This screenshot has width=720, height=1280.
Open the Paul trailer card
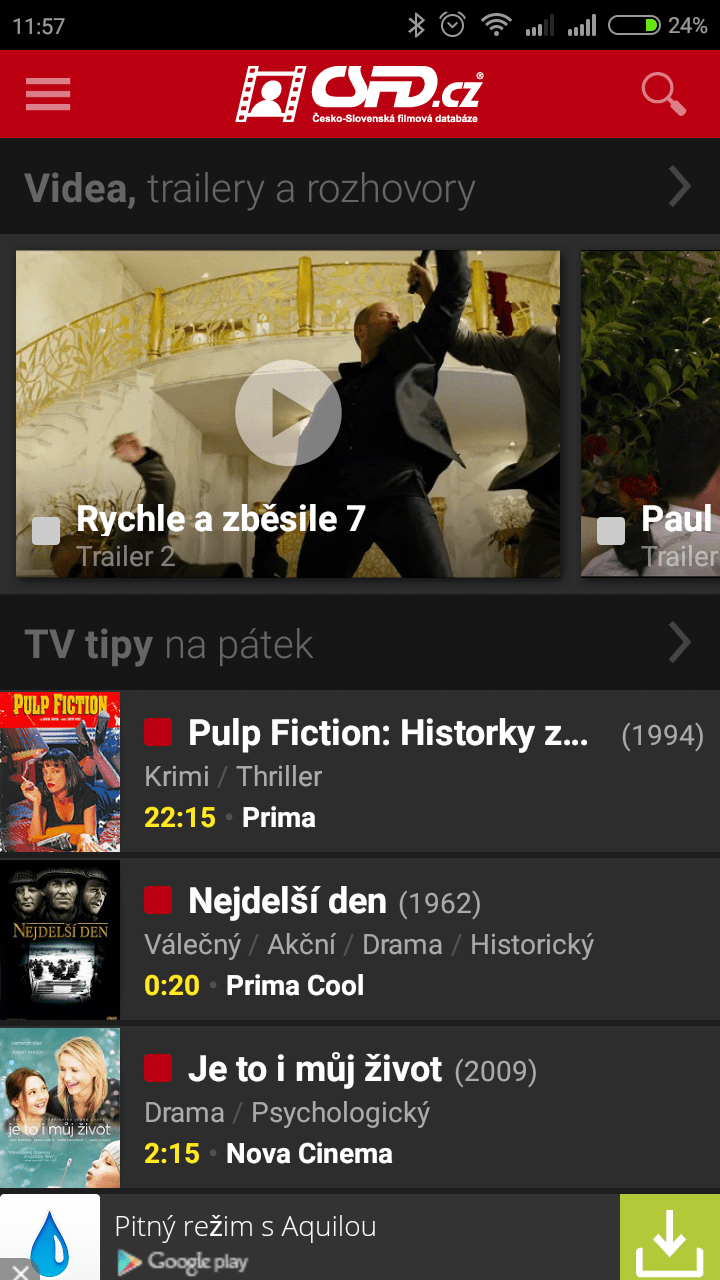pyautogui.click(x=651, y=413)
